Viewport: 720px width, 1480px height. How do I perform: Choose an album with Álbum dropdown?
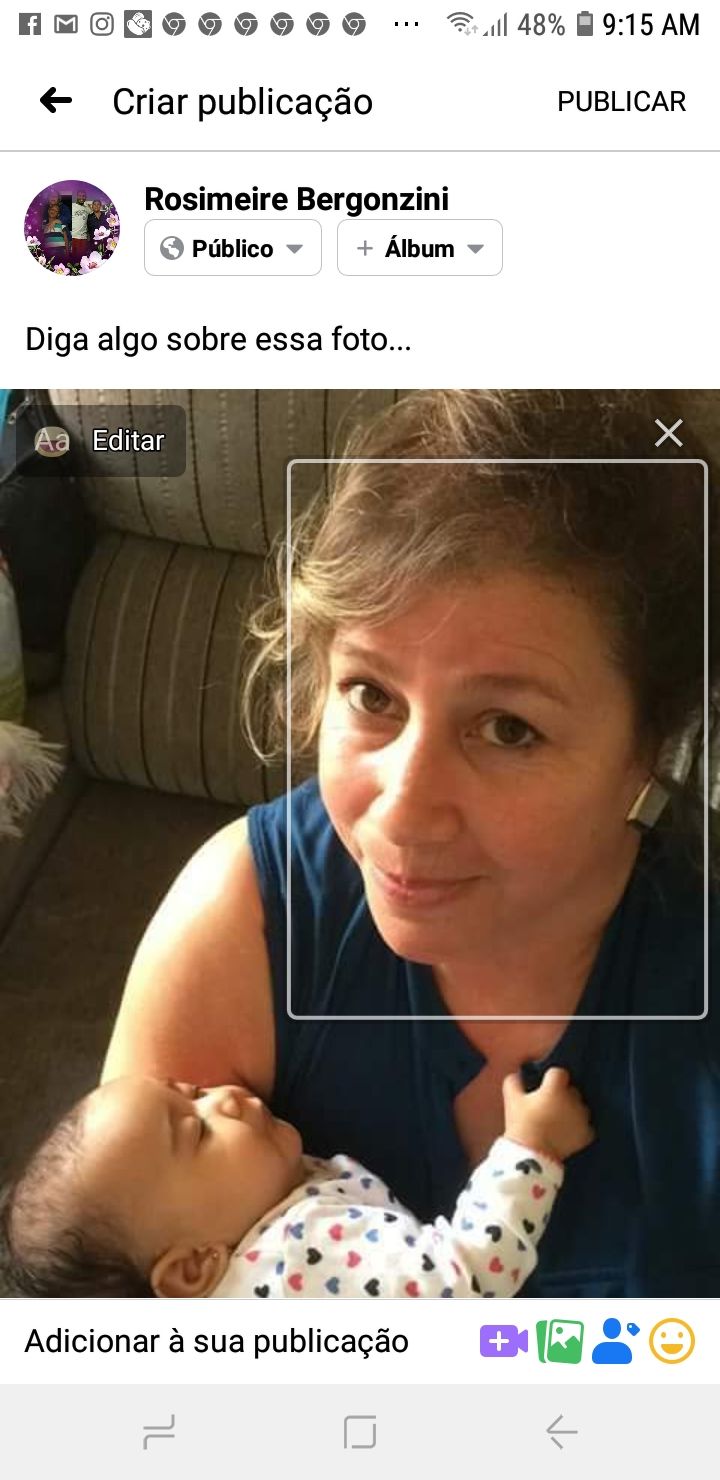pyautogui.click(x=420, y=248)
